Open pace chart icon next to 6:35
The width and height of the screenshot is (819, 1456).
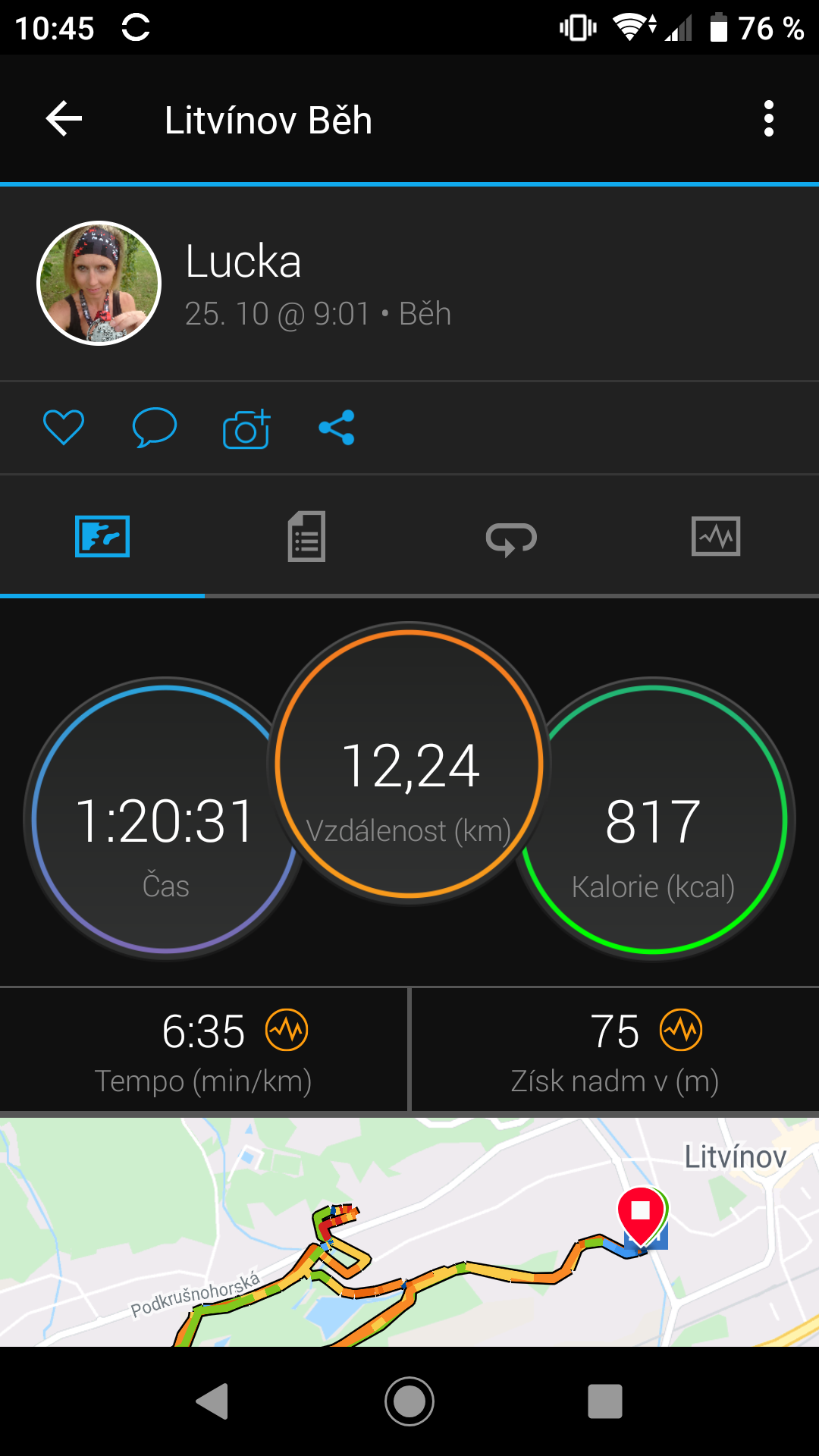287,1031
